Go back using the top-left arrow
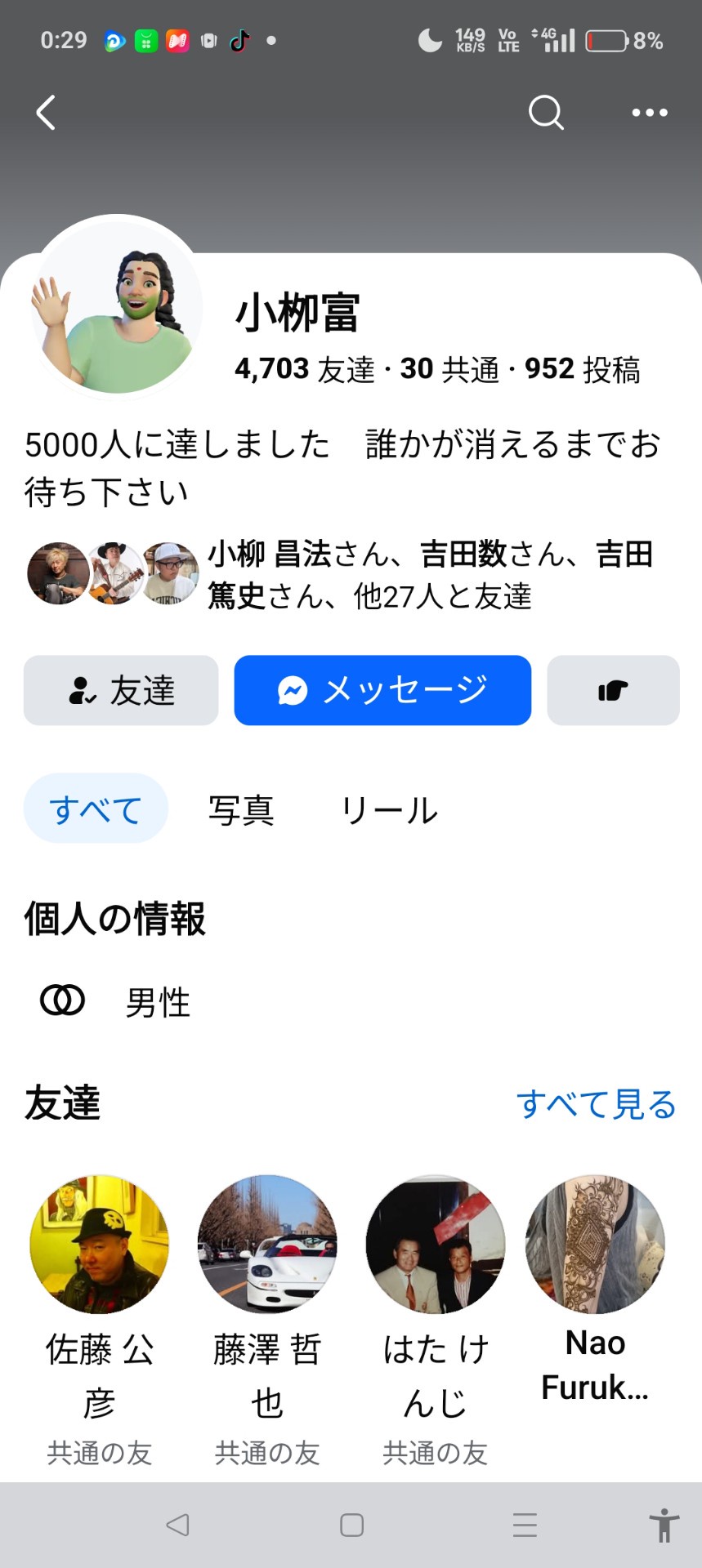This screenshot has height=1568, width=702. point(47,113)
